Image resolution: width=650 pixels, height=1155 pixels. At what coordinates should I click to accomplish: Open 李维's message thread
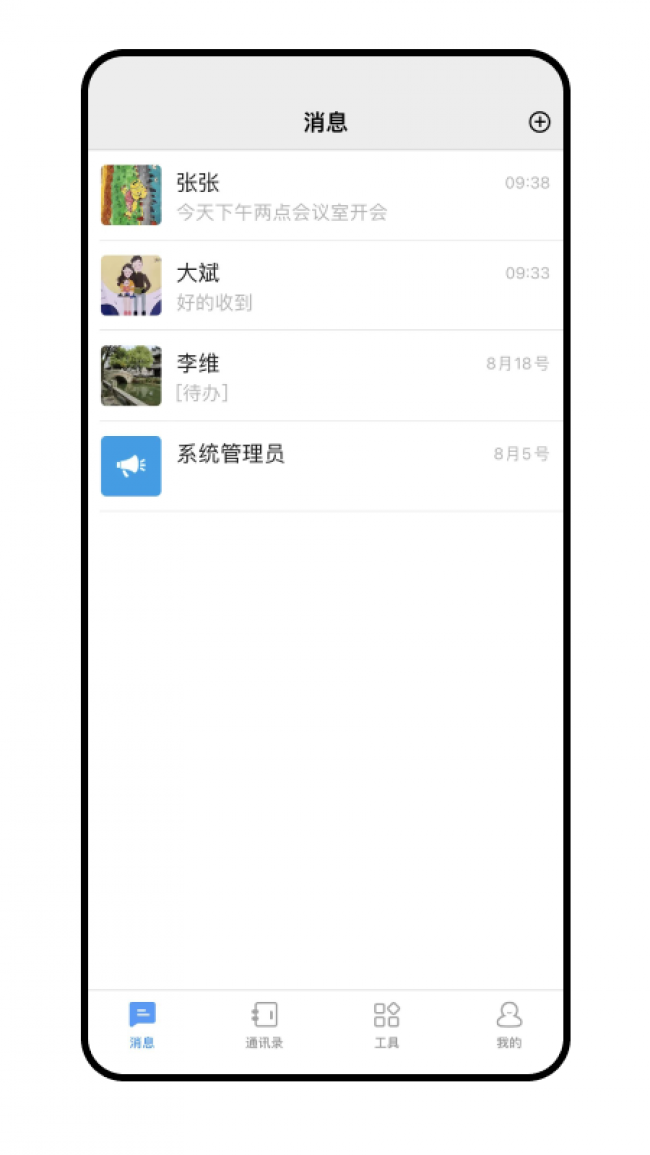325,376
